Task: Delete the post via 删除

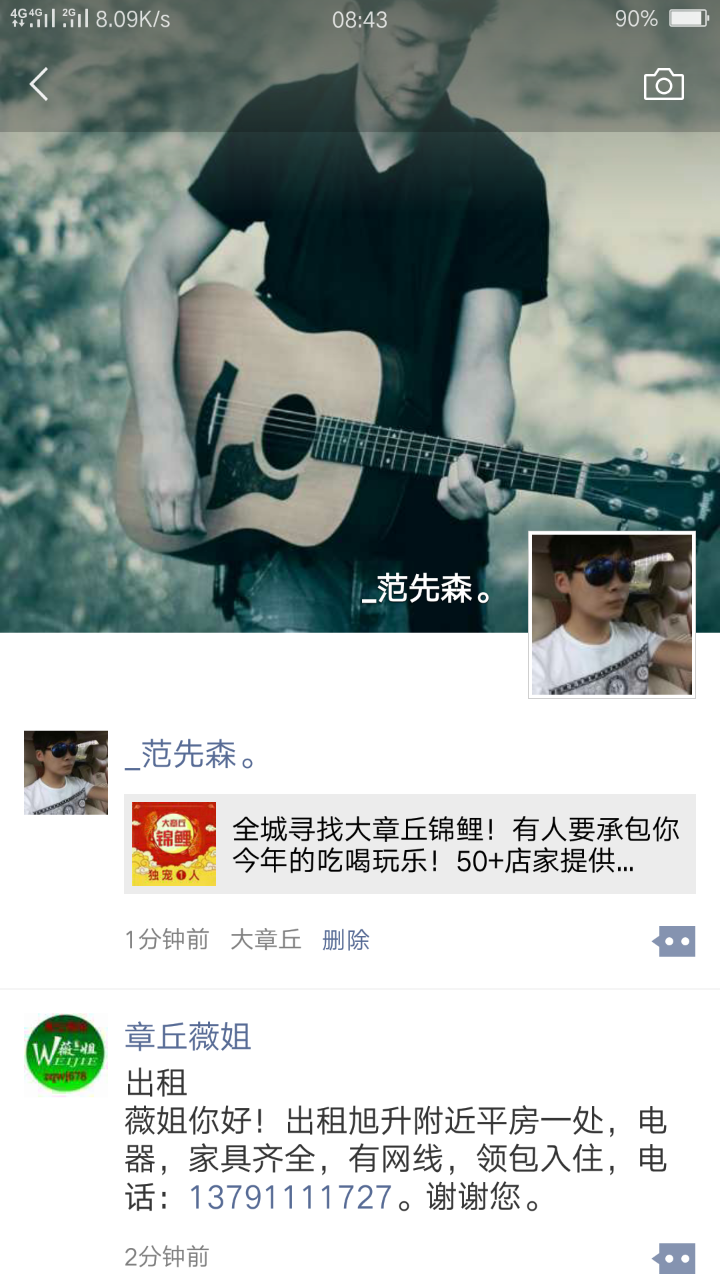Action: point(346,940)
